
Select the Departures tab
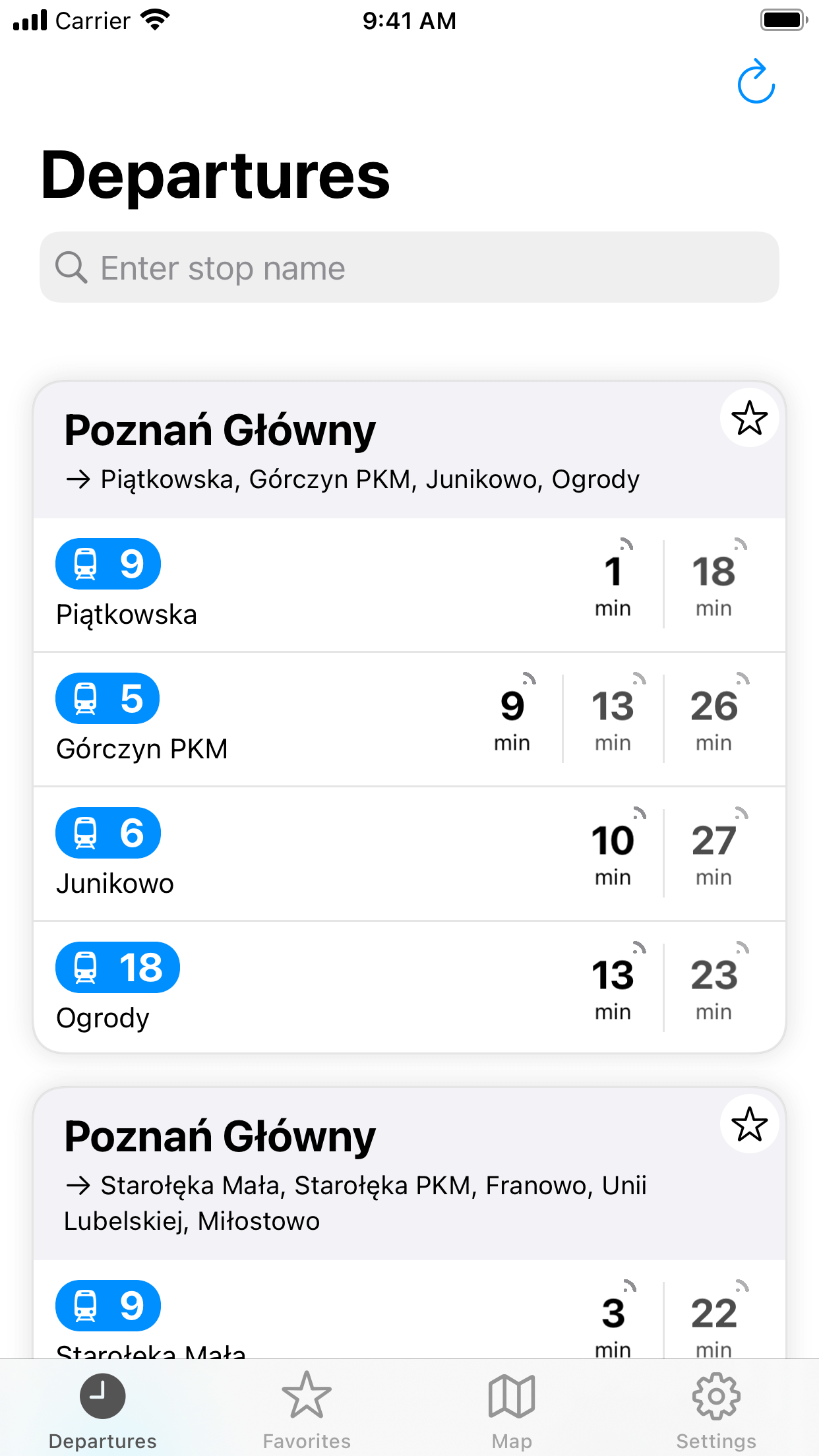pyautogui.click(x=102, y=1395)
